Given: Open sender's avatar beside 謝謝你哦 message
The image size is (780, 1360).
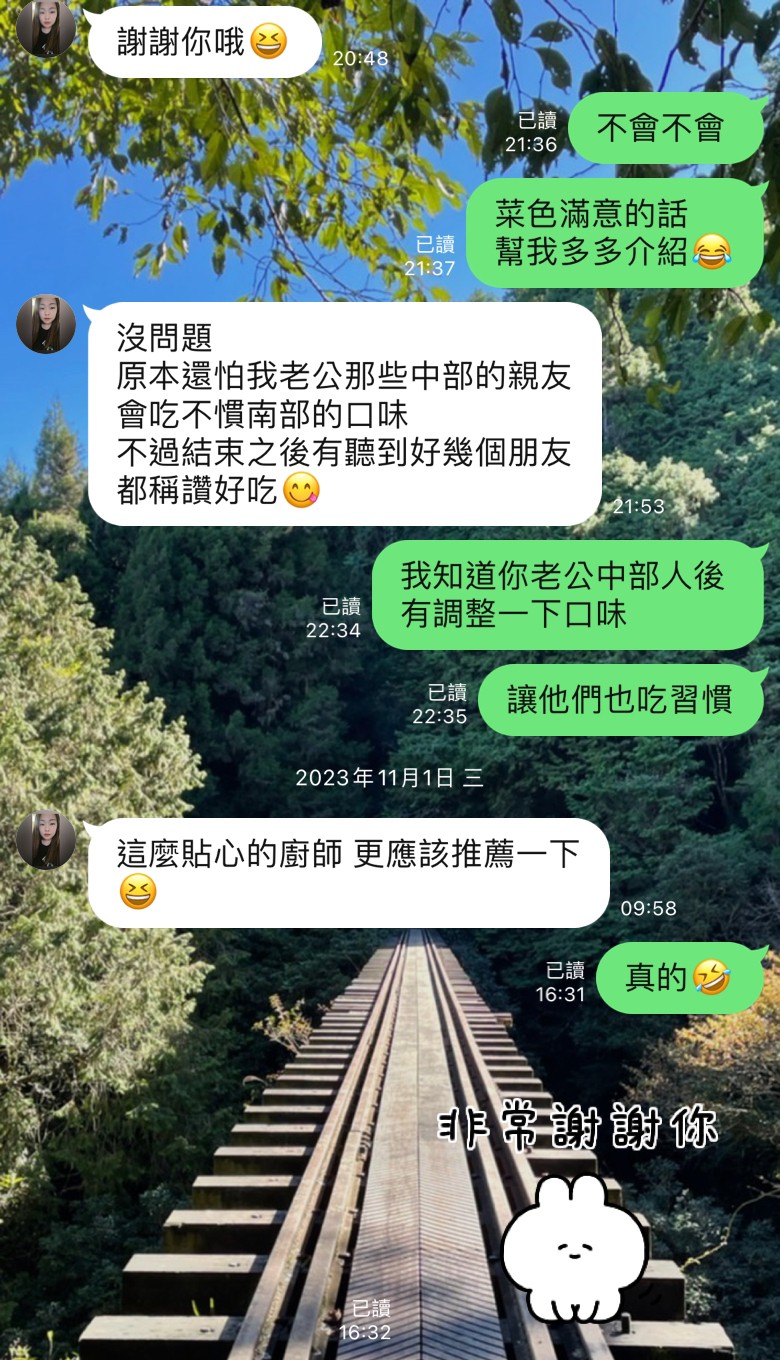Looking at the screenshot, I should click(46, 28).
